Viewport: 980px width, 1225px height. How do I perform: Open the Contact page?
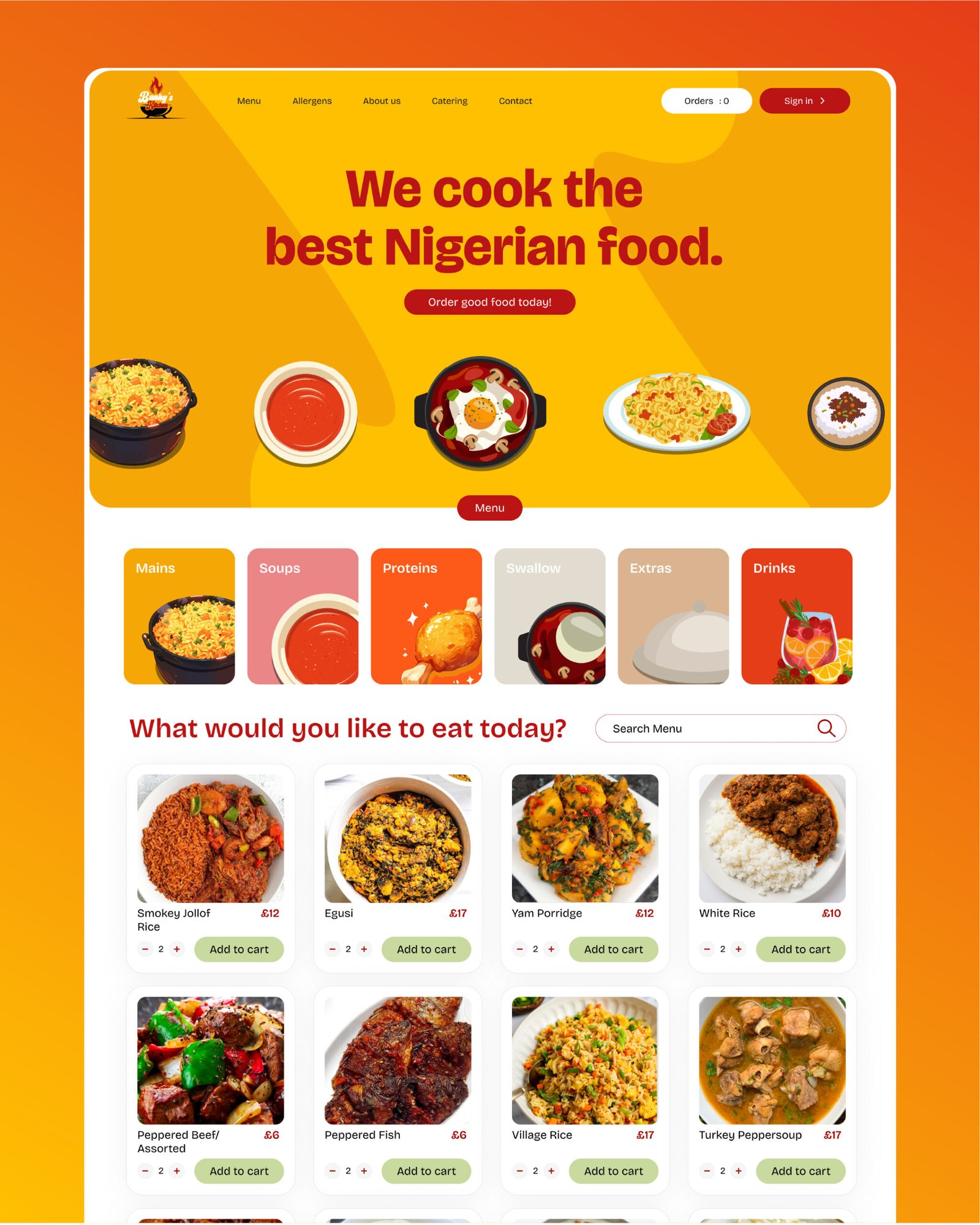515,101
